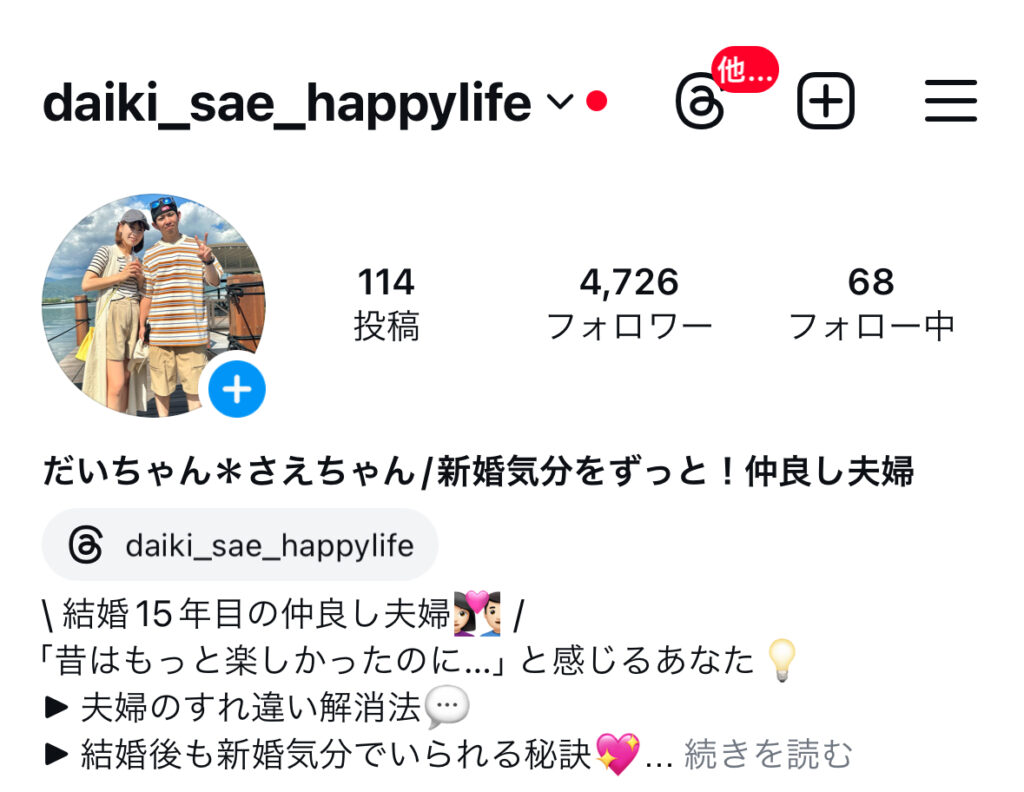
Task: Open the daiki_sae_happylife Threads chip
Action: [x=240, y=545]
